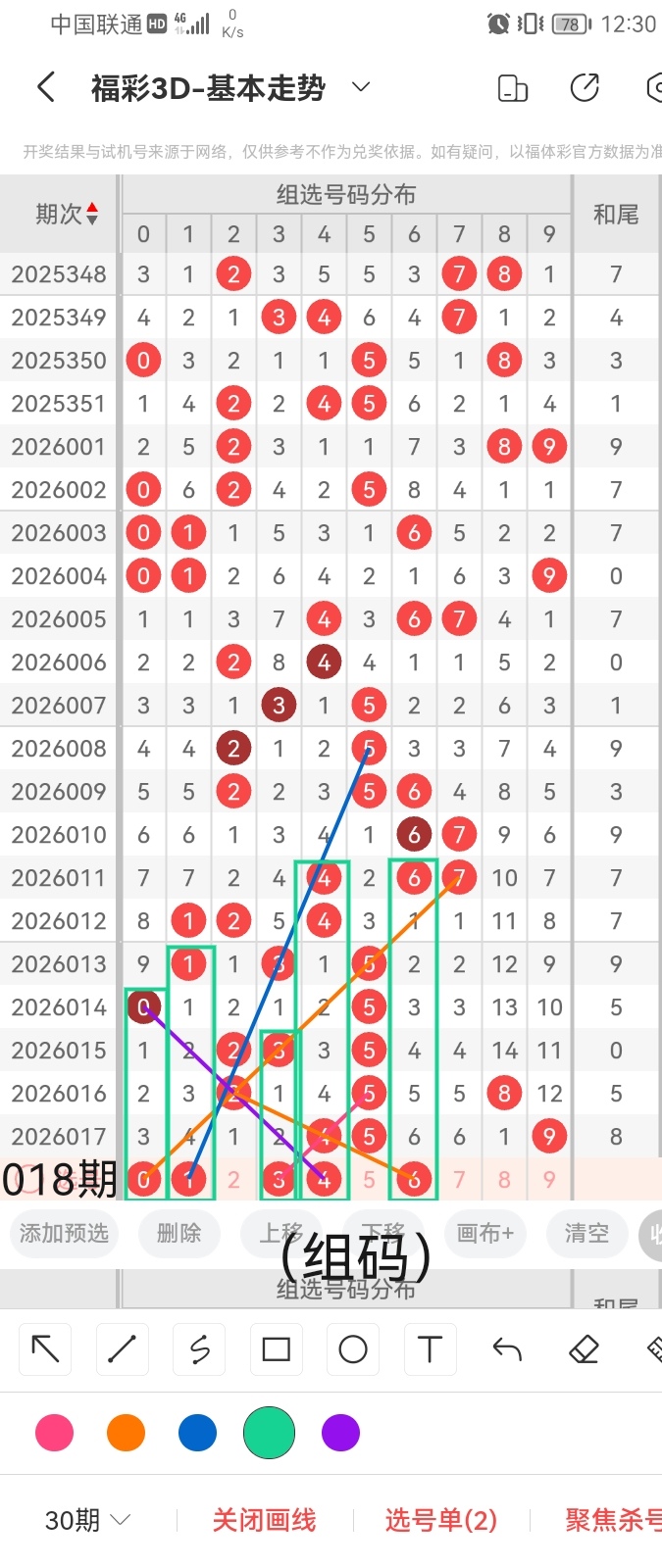Expand the 福彩3D-基本走势 title dropdown
This screenshot has height=1568, width=662.
coord(361,87)
